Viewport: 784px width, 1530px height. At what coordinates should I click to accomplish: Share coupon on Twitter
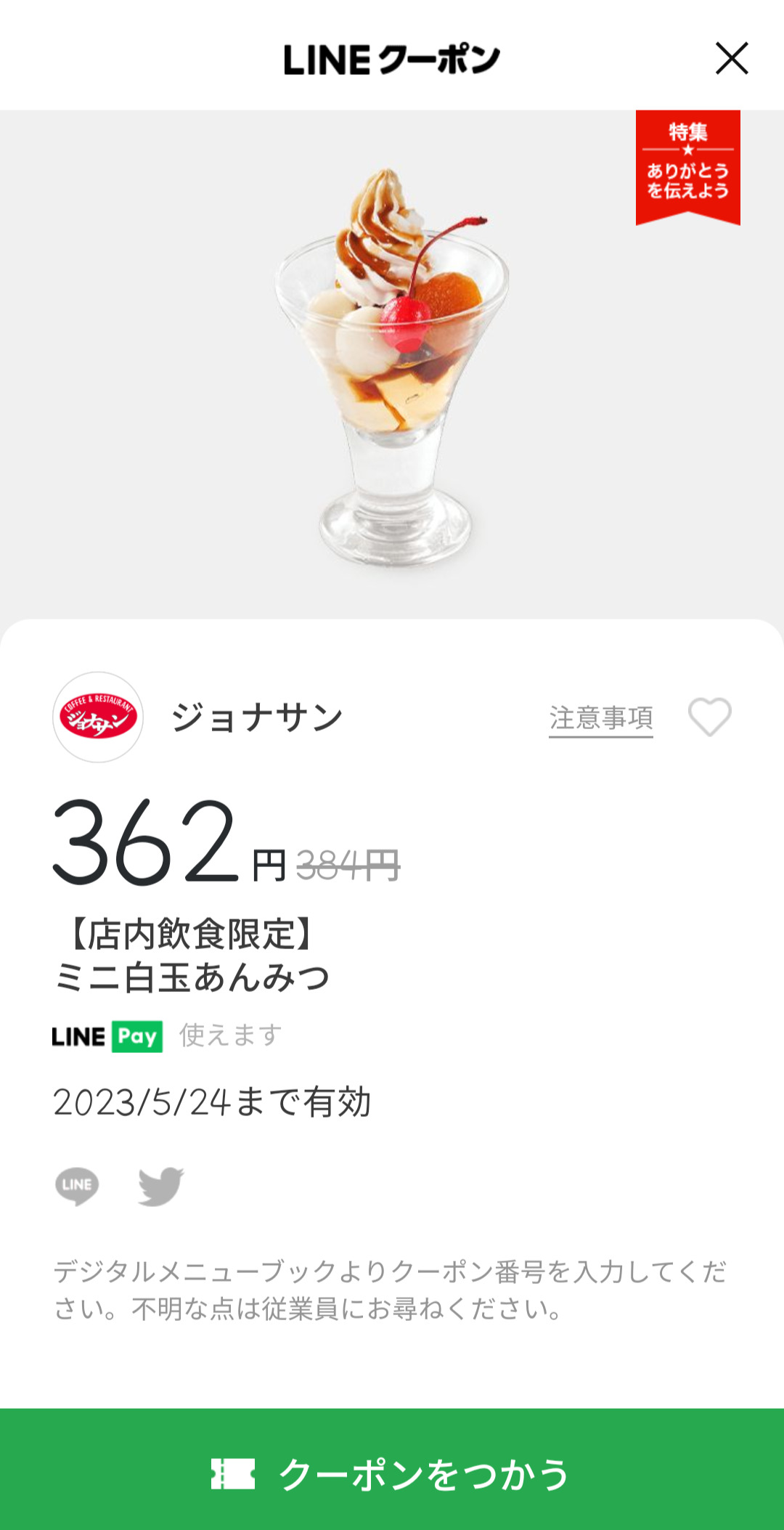[x=160, y=1186]
